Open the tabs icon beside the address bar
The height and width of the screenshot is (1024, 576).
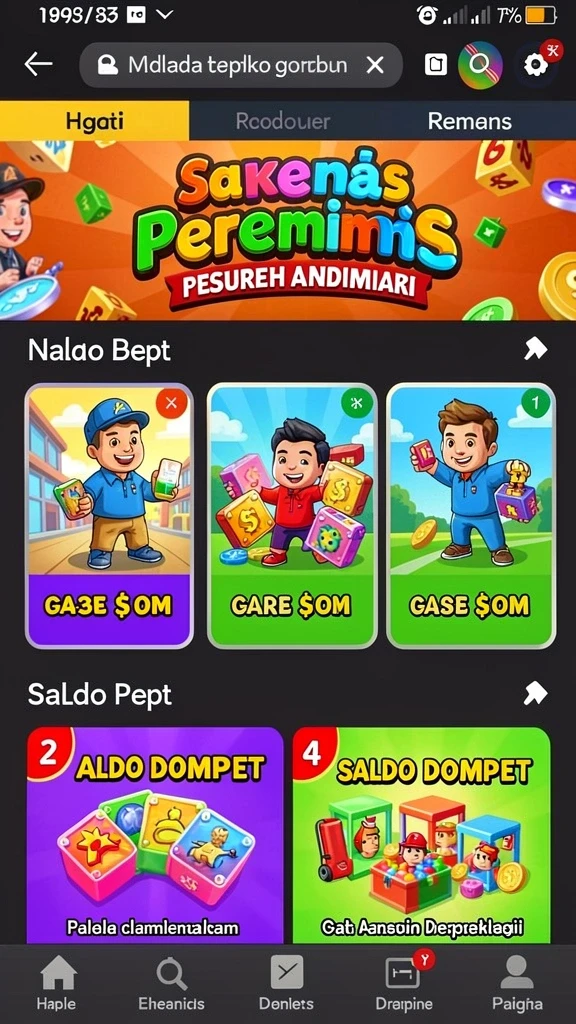(436, 65)
